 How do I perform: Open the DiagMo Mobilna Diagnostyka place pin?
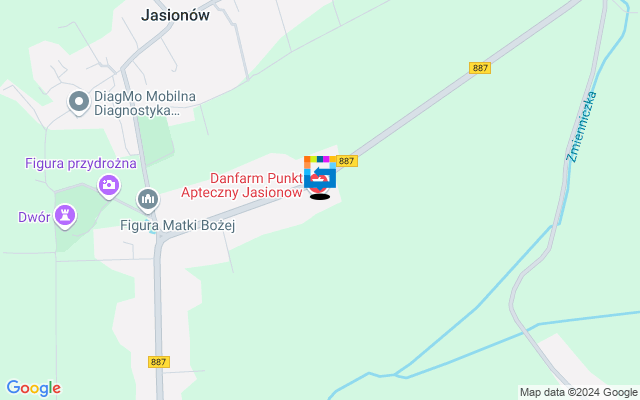click(x=79, y=102)
